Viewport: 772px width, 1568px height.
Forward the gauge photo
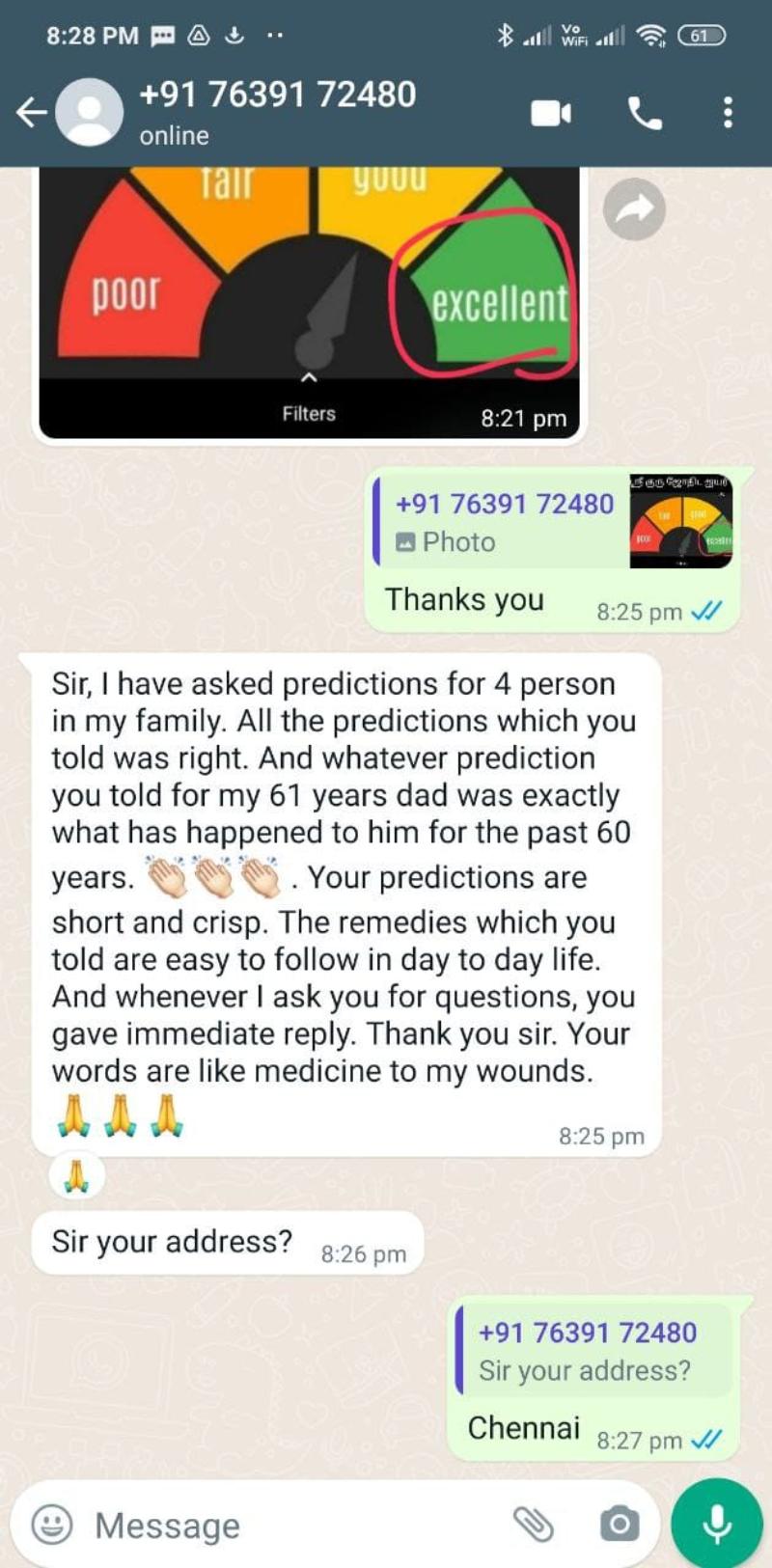point(634,209)
